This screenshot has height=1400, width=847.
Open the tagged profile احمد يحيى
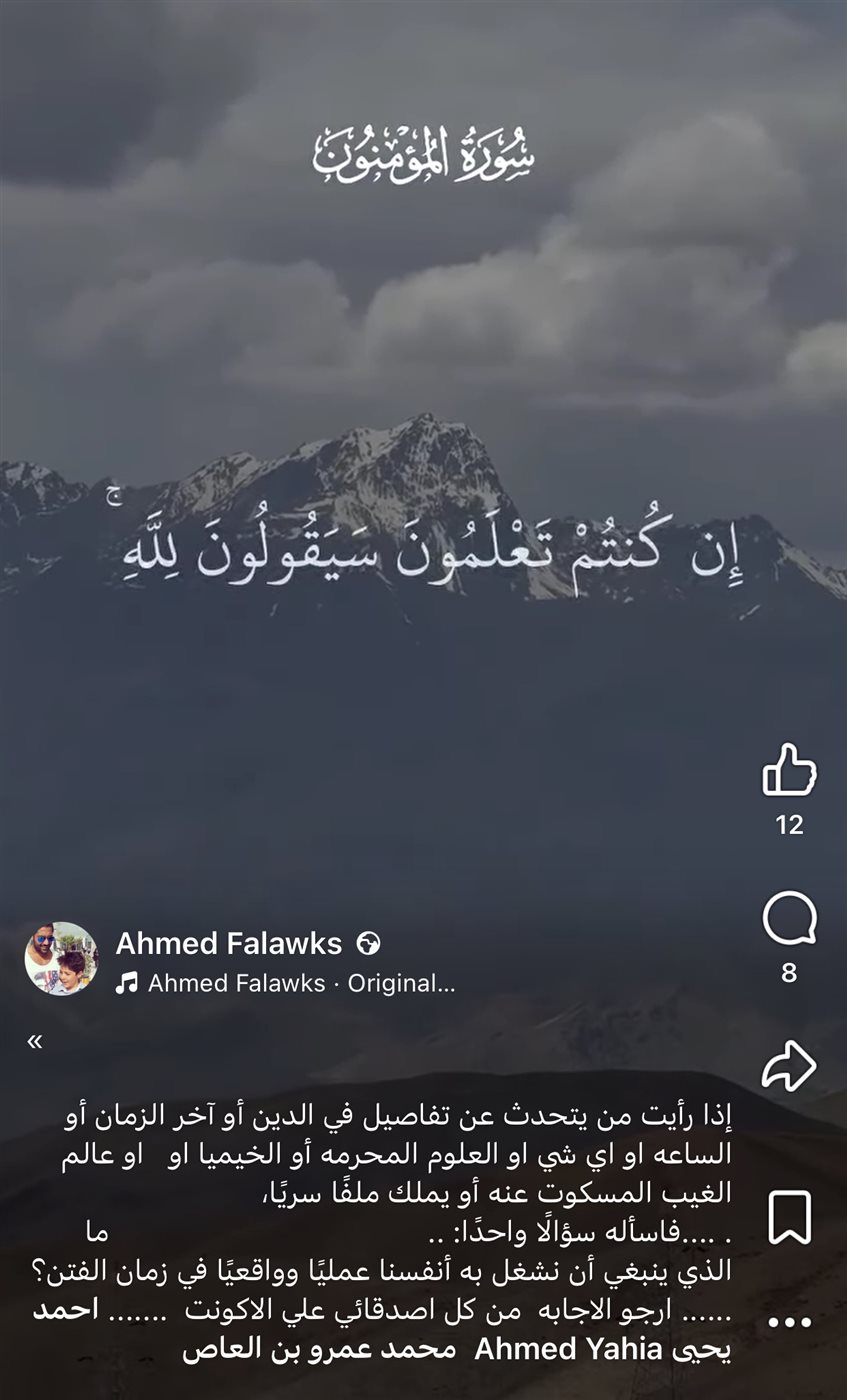point(66,1311)
